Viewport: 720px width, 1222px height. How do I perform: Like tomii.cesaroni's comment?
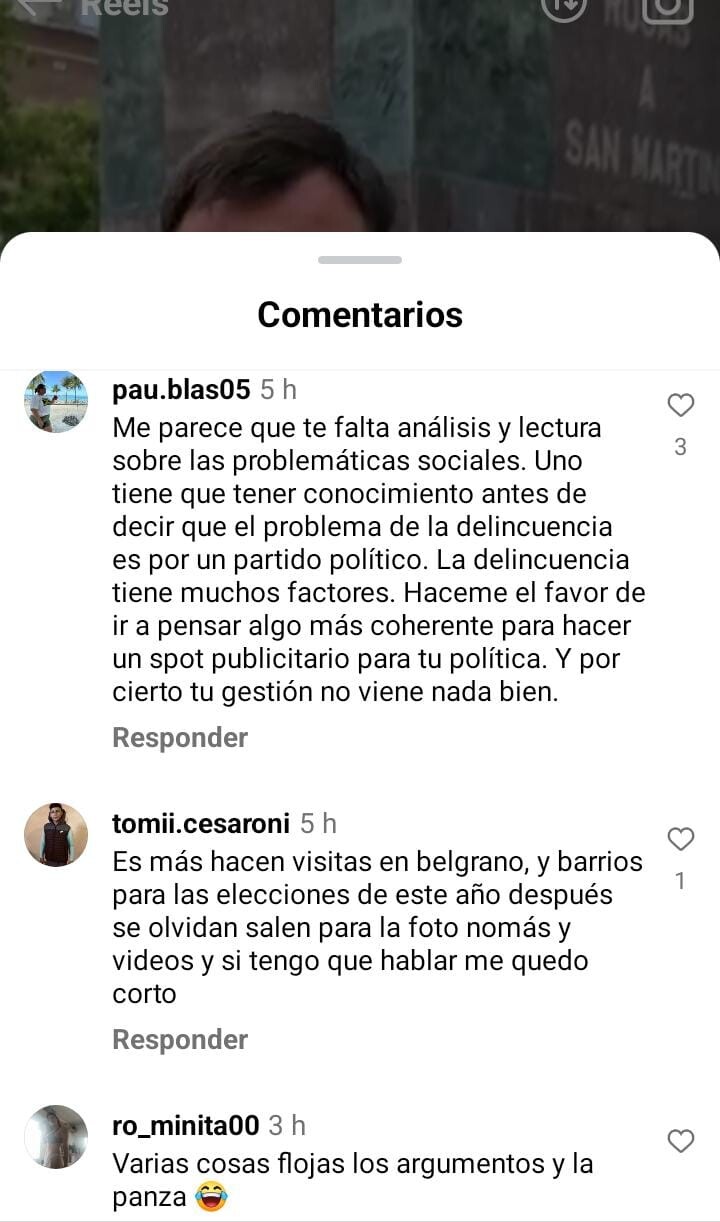coord(680,839)
